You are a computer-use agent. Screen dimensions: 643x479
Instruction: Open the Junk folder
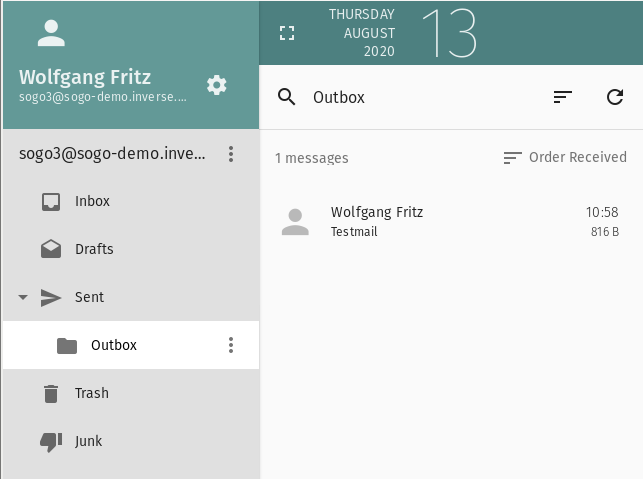[x=88, y=441]
